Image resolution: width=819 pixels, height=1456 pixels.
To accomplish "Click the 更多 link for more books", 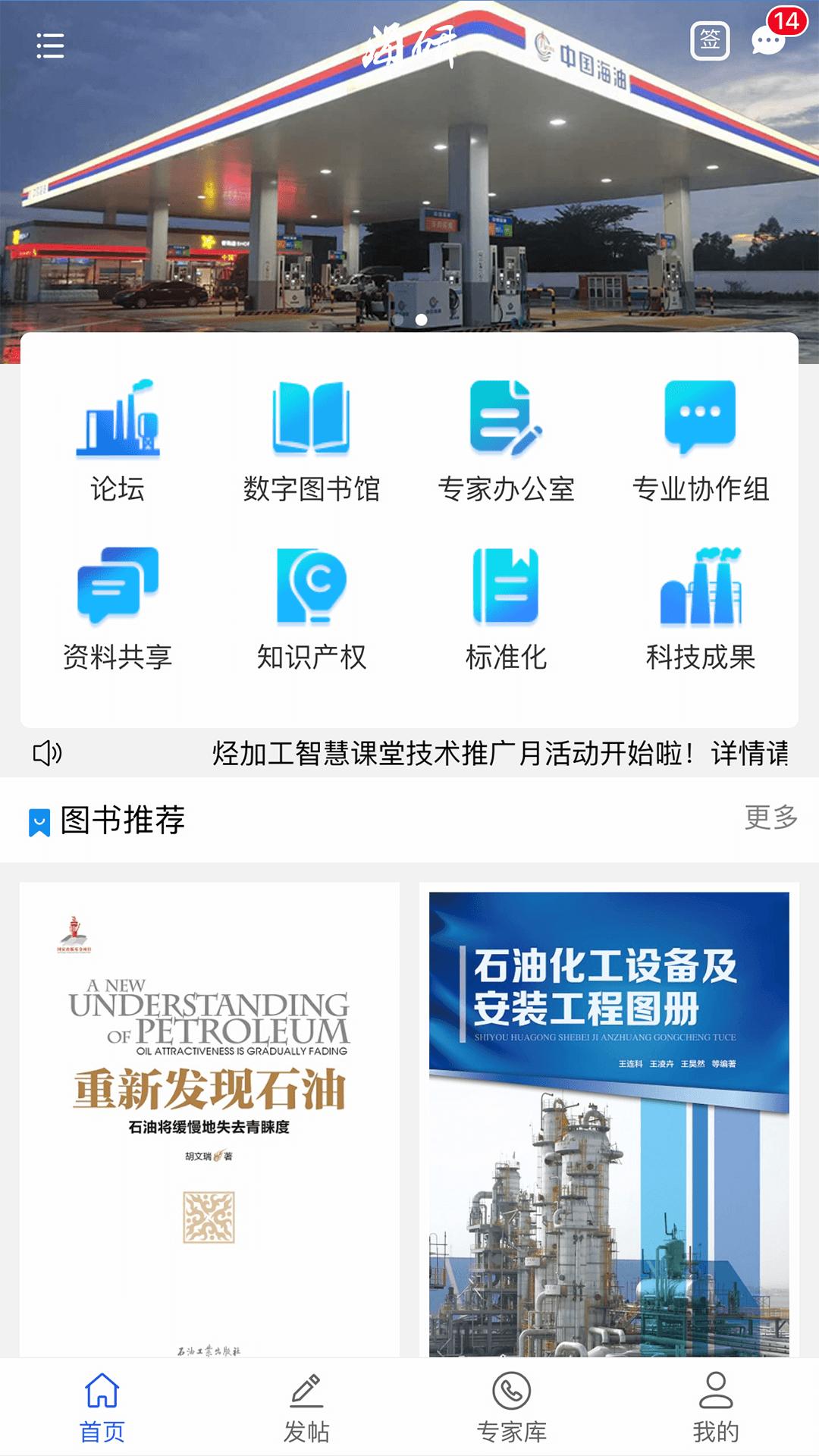I will [x=771, y=819].
